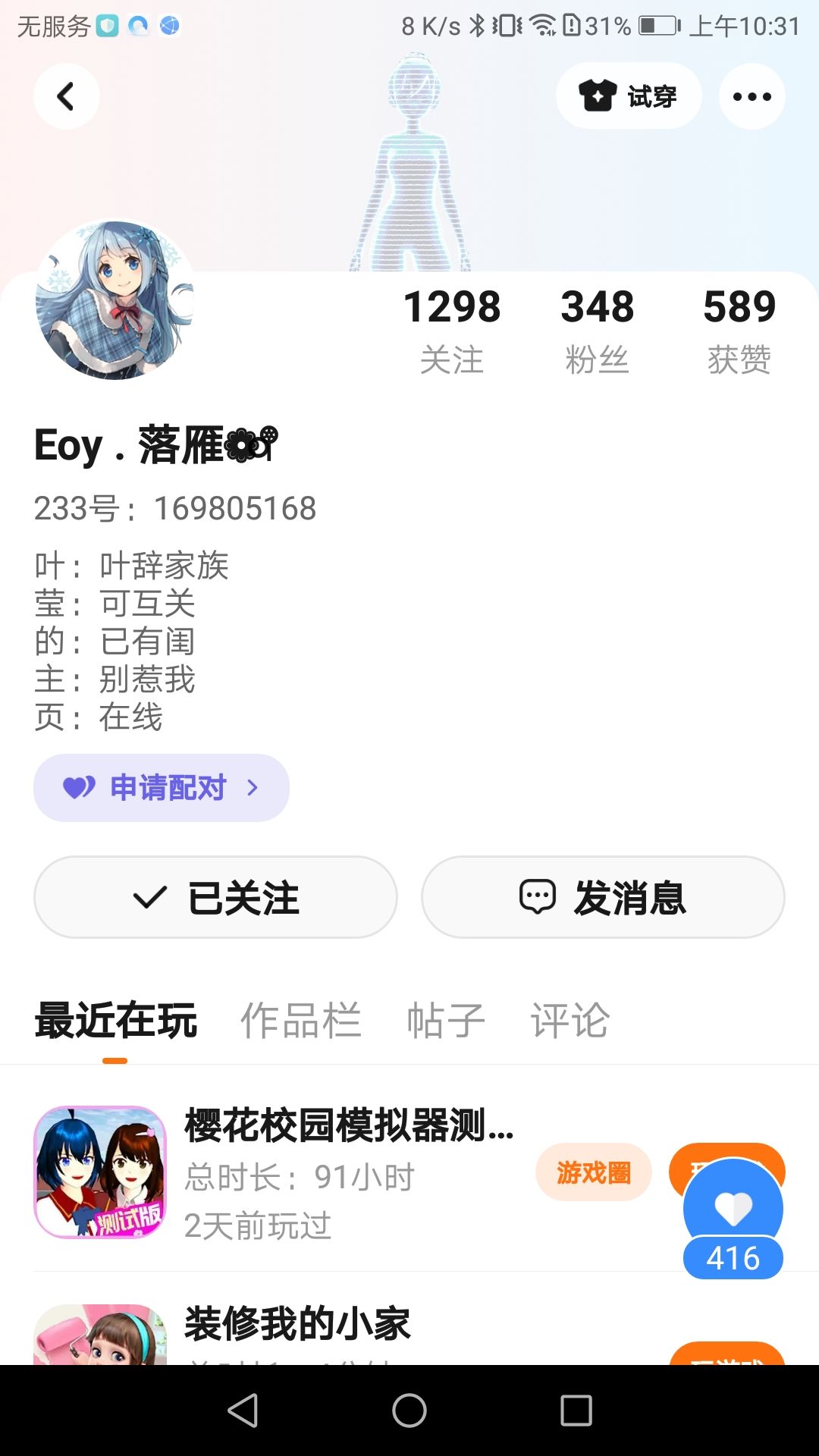The width and height of the screenshot is (819, 1456).
Task: Open recent apps from navigation bar
Action: click(x=576, y=1410)
